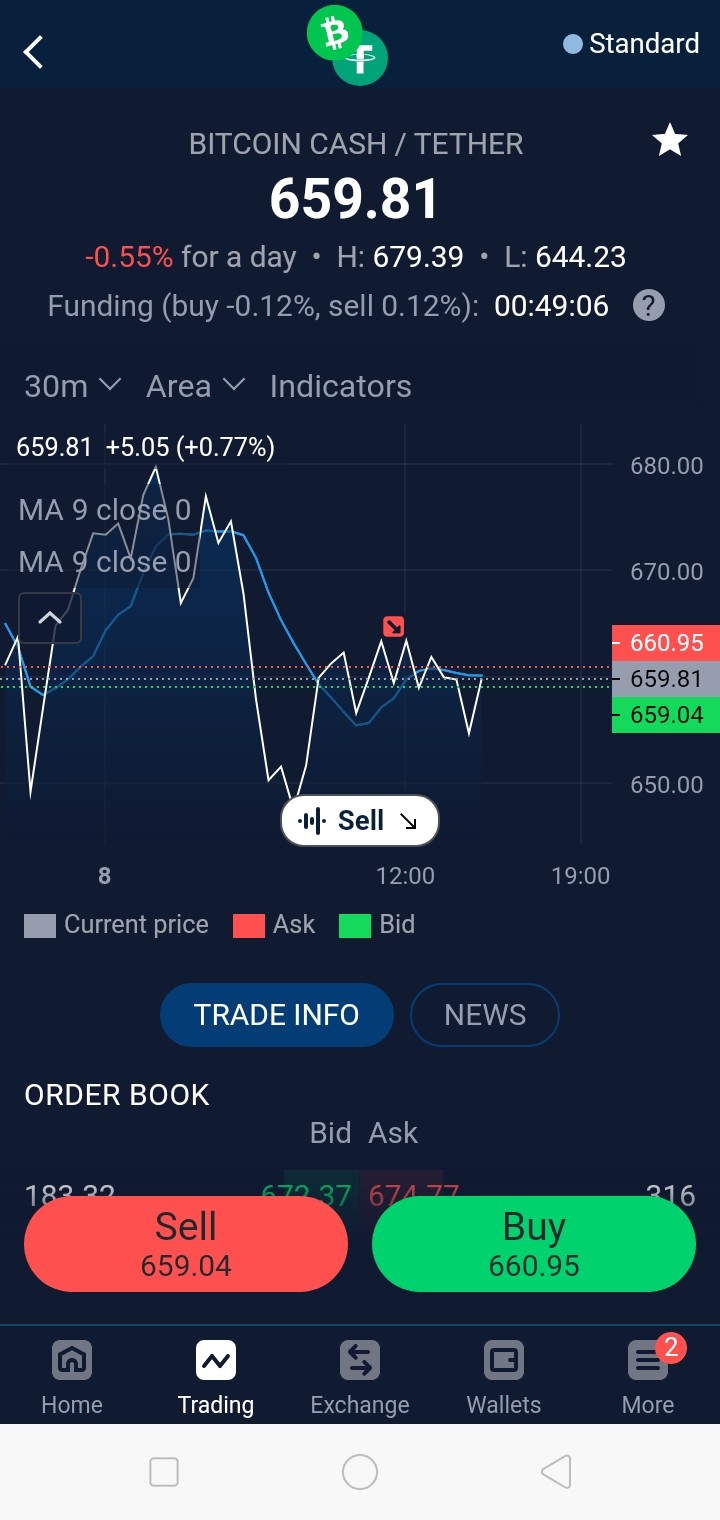
Task: Tap the red sell marker on chart
Action: pyautogui.click(x=394, y=627)
